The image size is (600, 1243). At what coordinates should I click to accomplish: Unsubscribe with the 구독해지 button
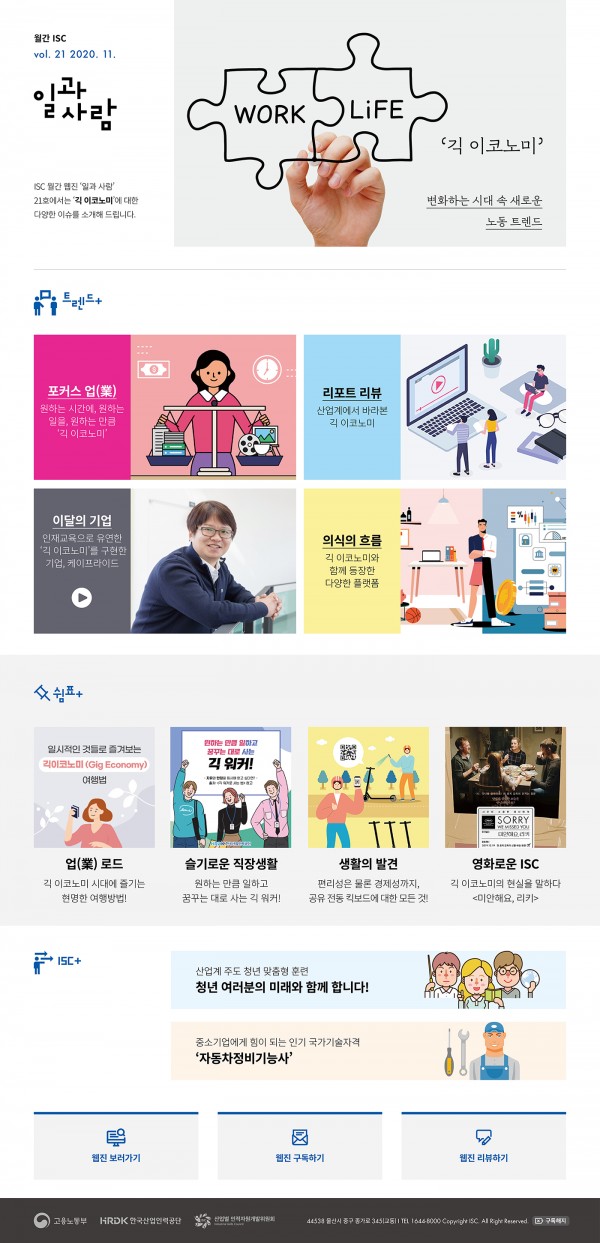[551, 1220]
